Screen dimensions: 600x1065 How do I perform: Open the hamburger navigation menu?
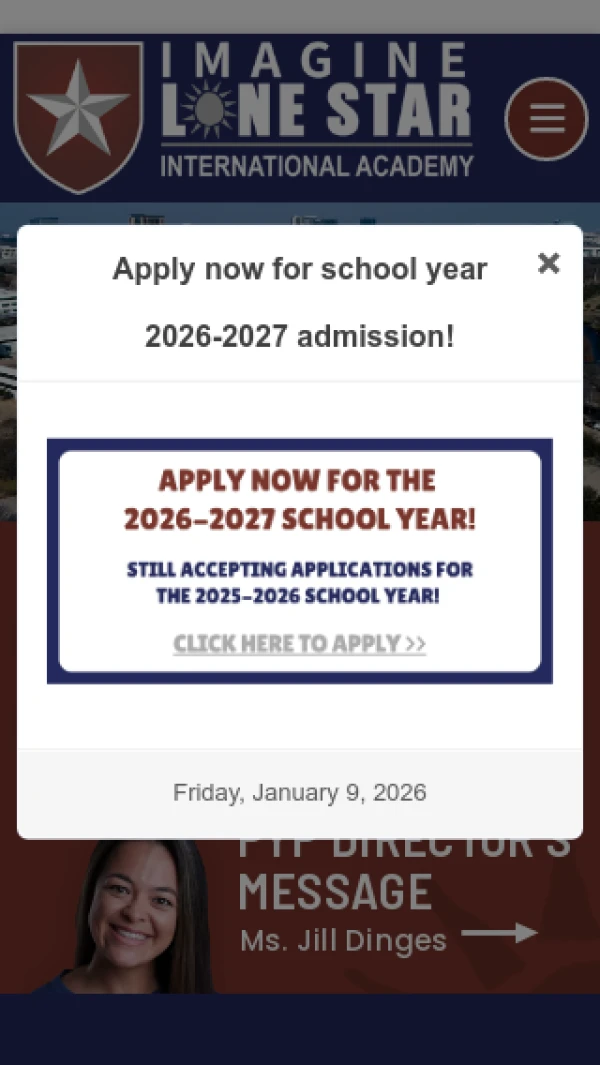point(546,119)
